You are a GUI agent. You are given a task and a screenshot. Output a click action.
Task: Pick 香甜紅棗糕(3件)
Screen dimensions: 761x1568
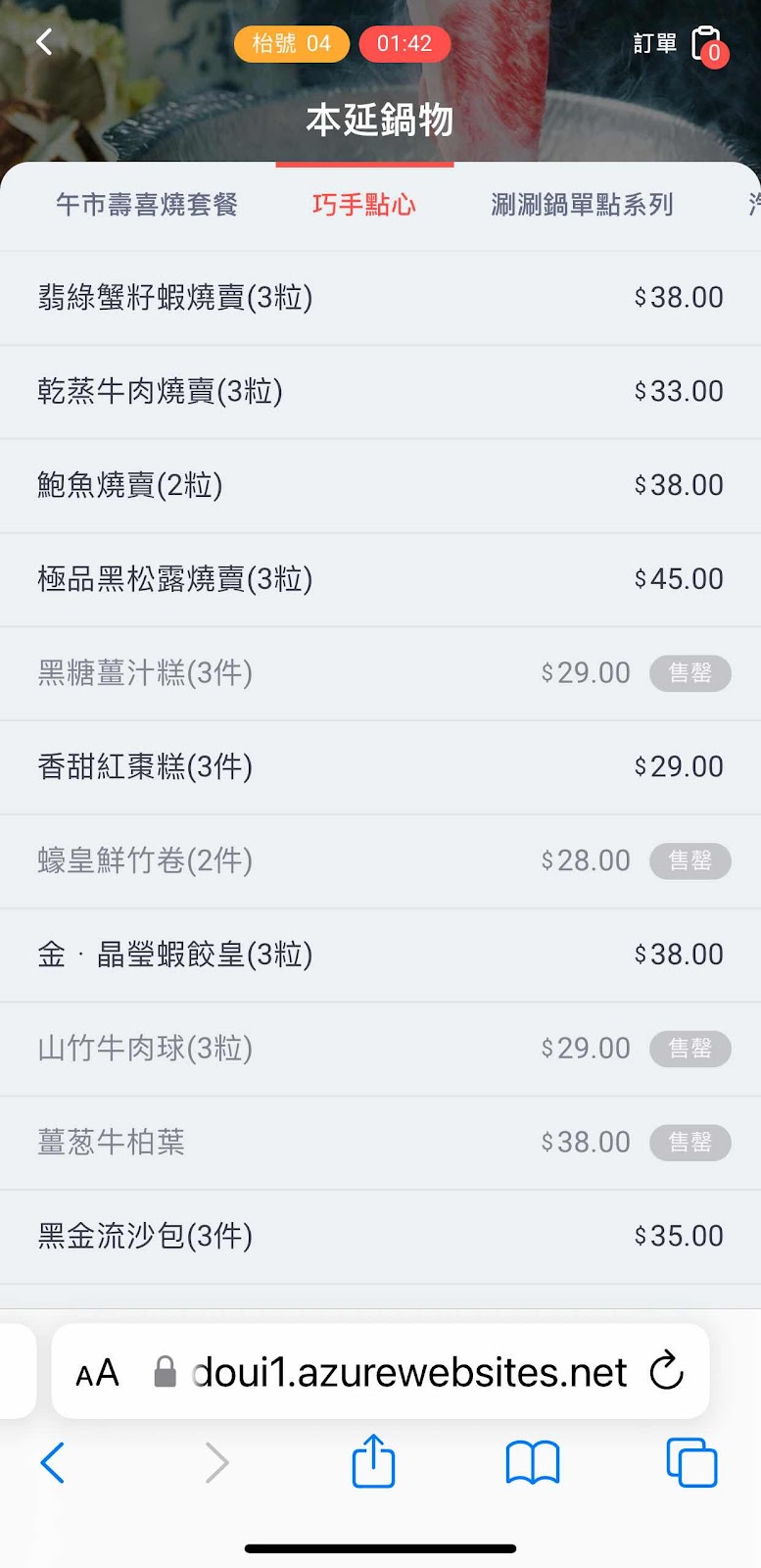click(380, 767)
